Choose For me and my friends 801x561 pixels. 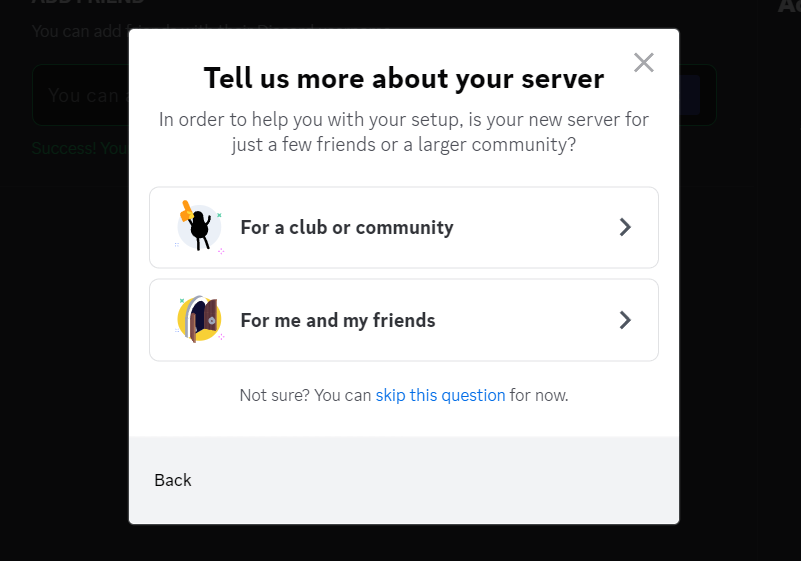[403, 320]
